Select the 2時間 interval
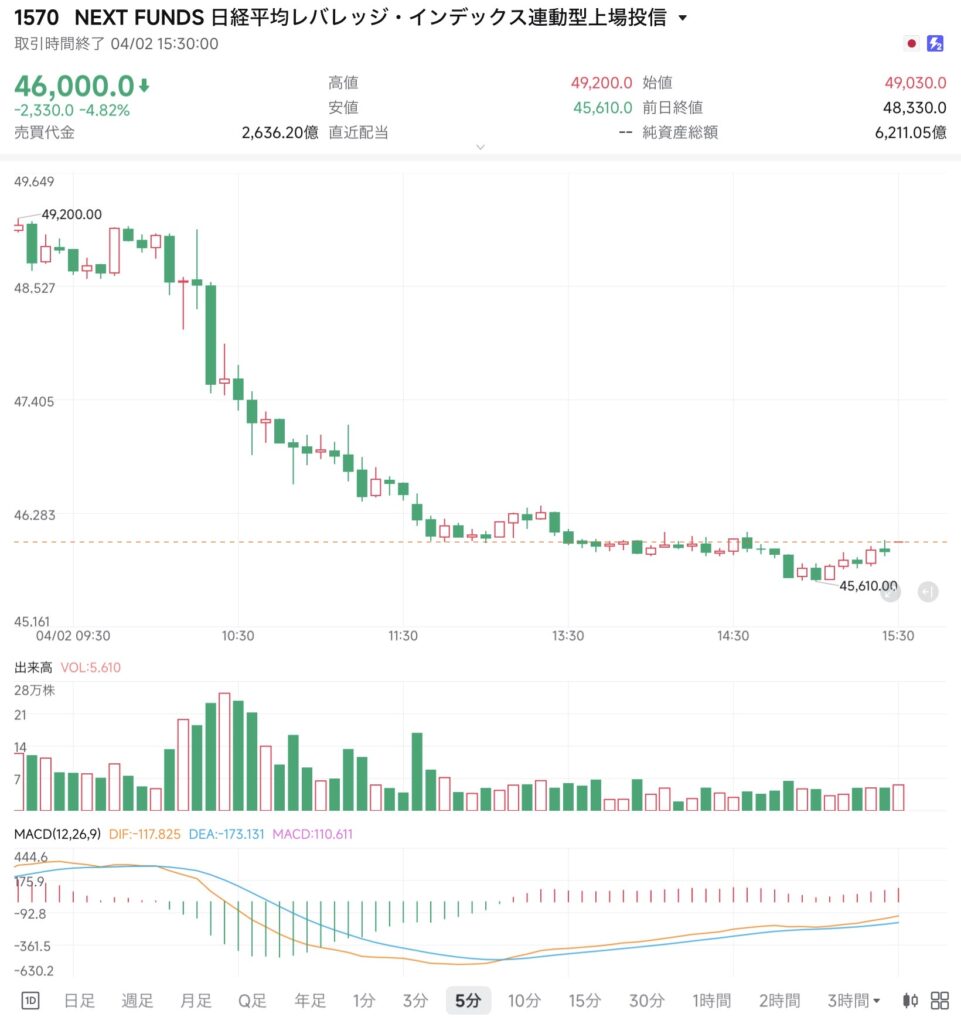This screenshot has width=961, height=1024. pos(779,1000)
